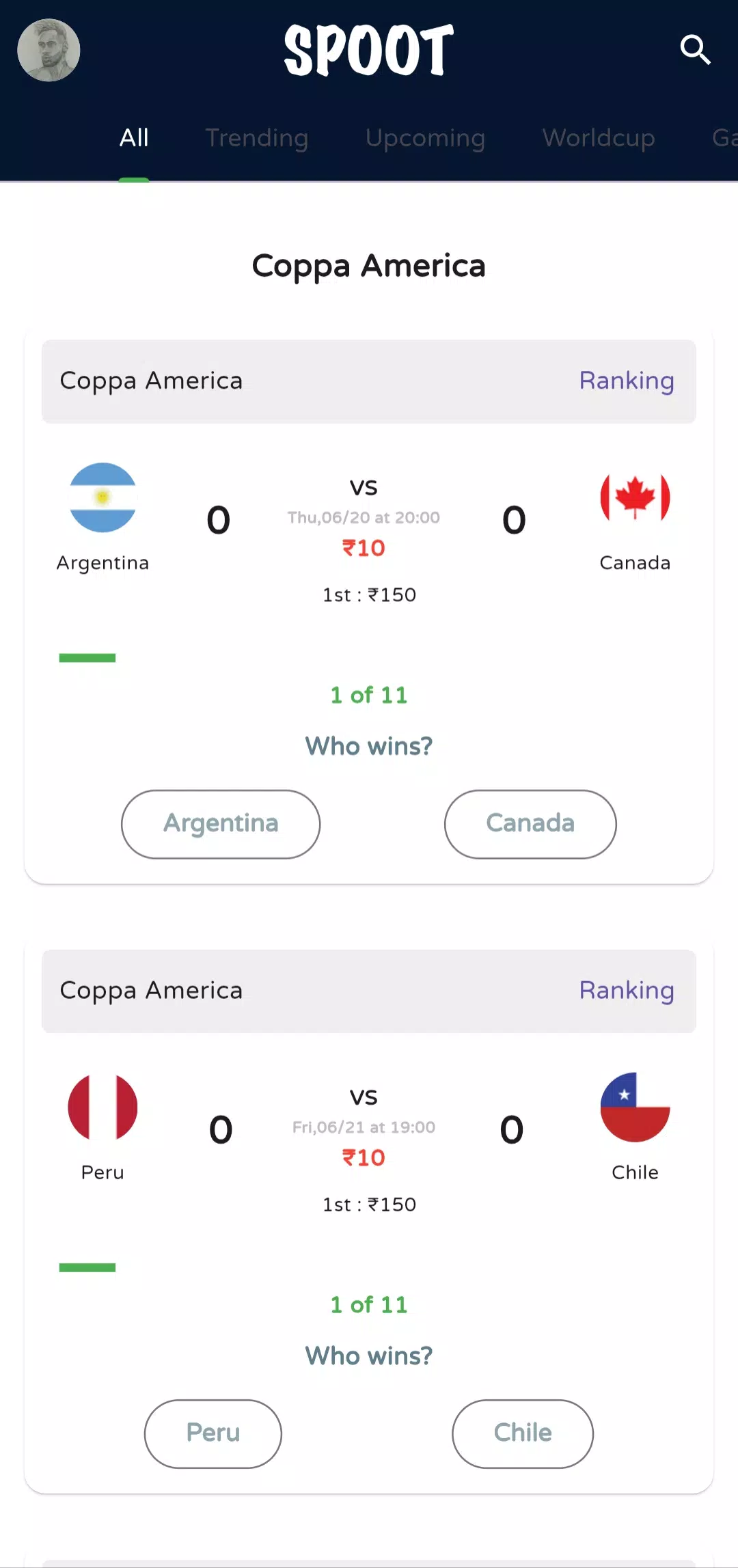This screenshot has height=1568, width=738.
Task: Open Ranking for Peru vs Chile
Action: pyautogui.click(x=627, y=991)
